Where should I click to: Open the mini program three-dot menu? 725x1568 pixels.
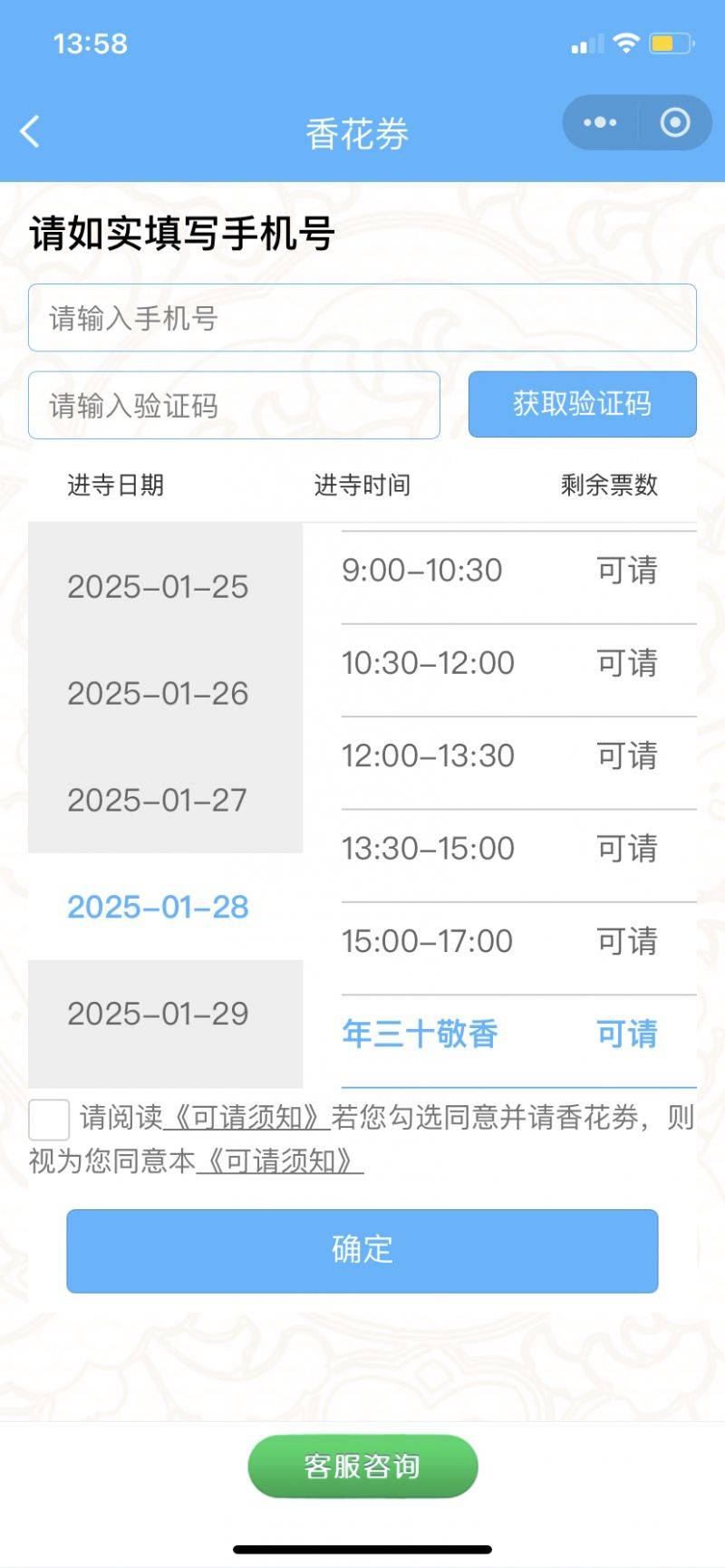(x=600, y=122)
